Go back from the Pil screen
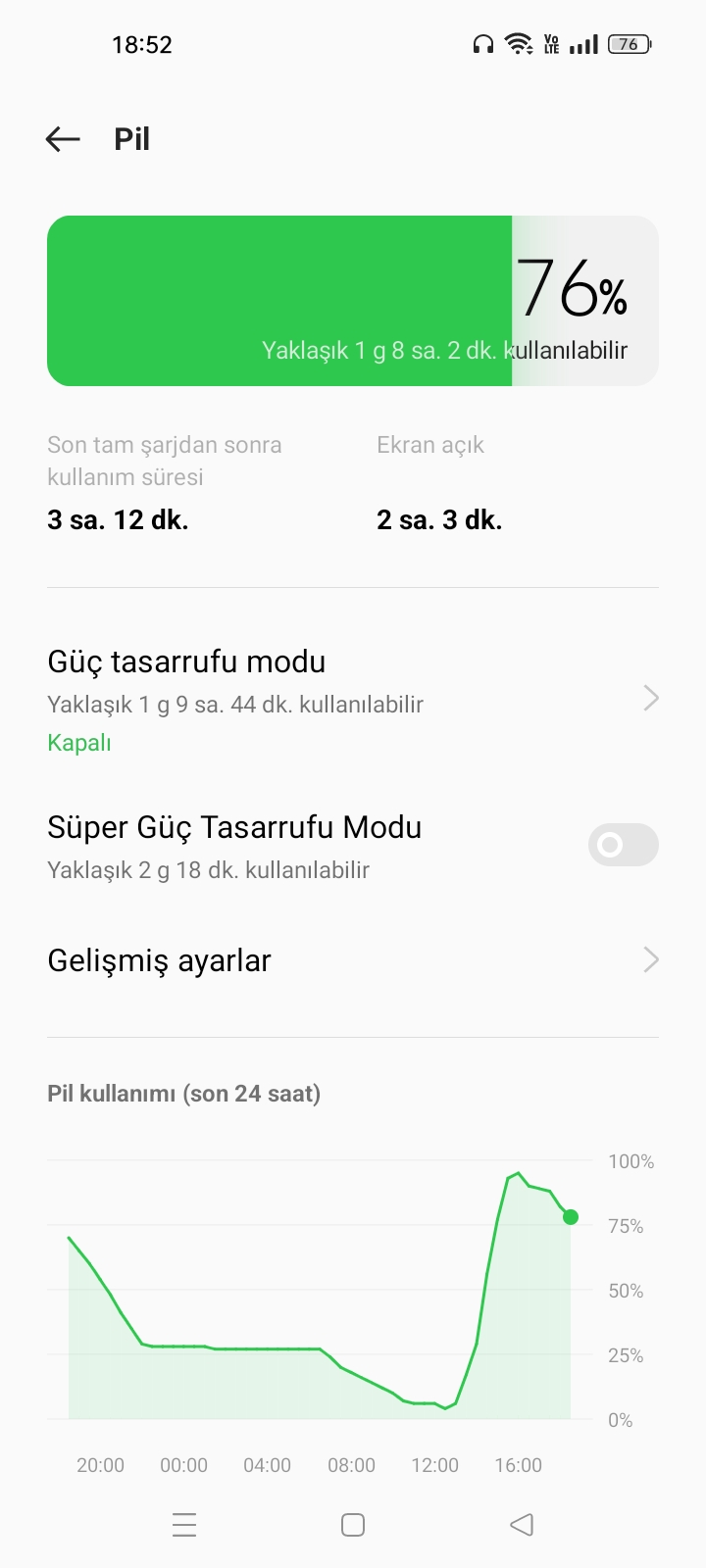 pyautogui.click(x=63, y=139)
